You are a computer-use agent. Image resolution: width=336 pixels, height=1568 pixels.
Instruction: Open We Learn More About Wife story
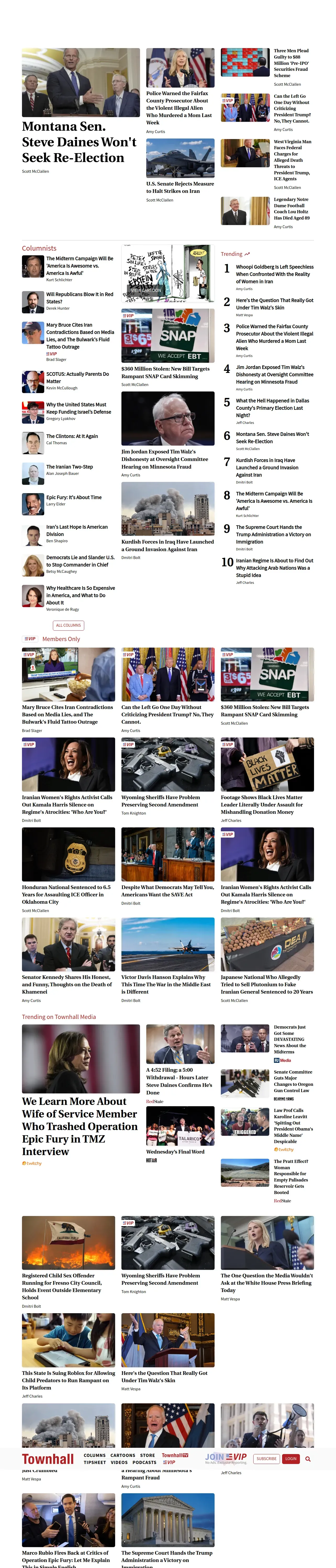click(80, 1126)
